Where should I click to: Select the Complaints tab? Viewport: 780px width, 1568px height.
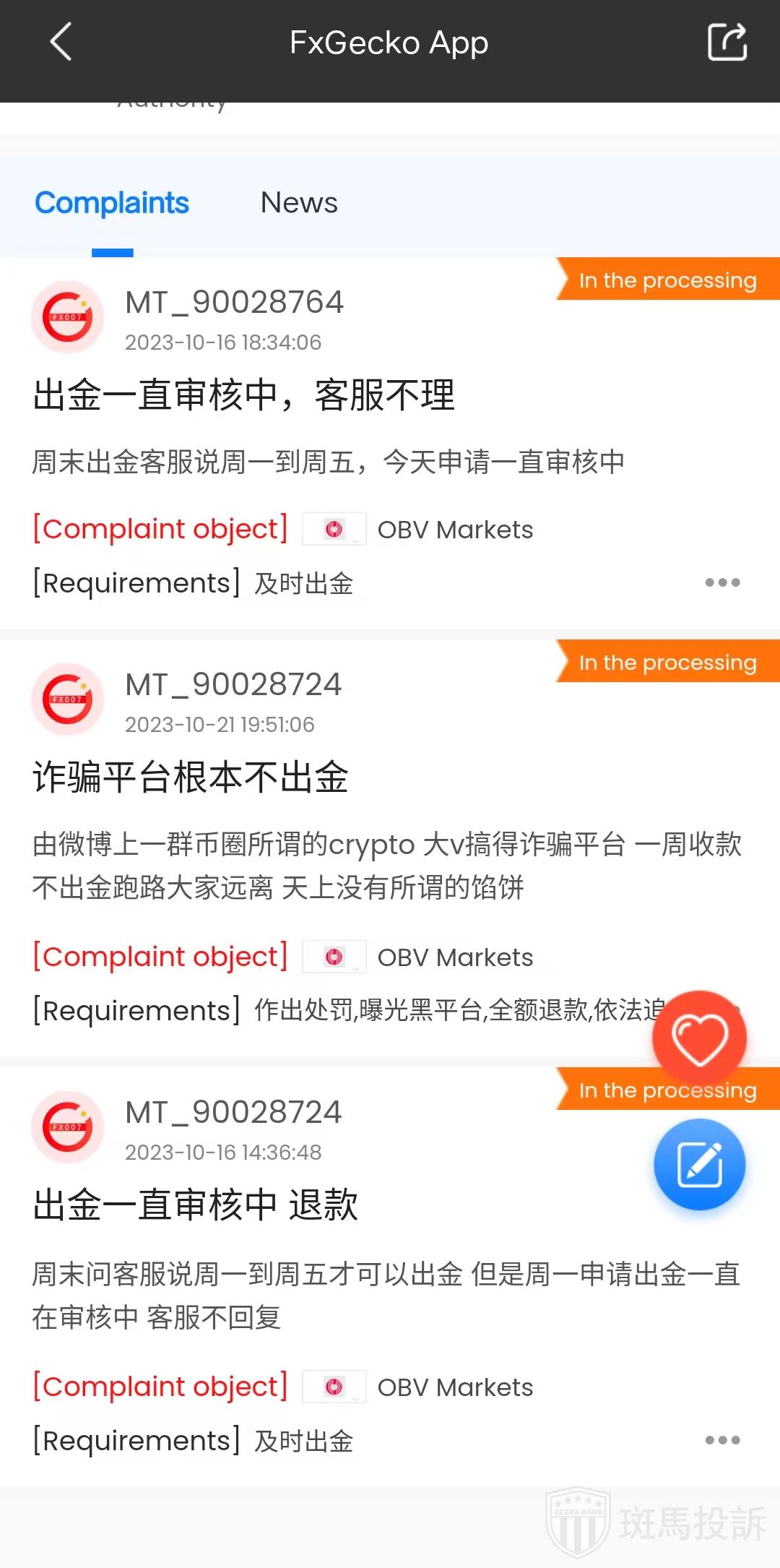click(112, 203)
